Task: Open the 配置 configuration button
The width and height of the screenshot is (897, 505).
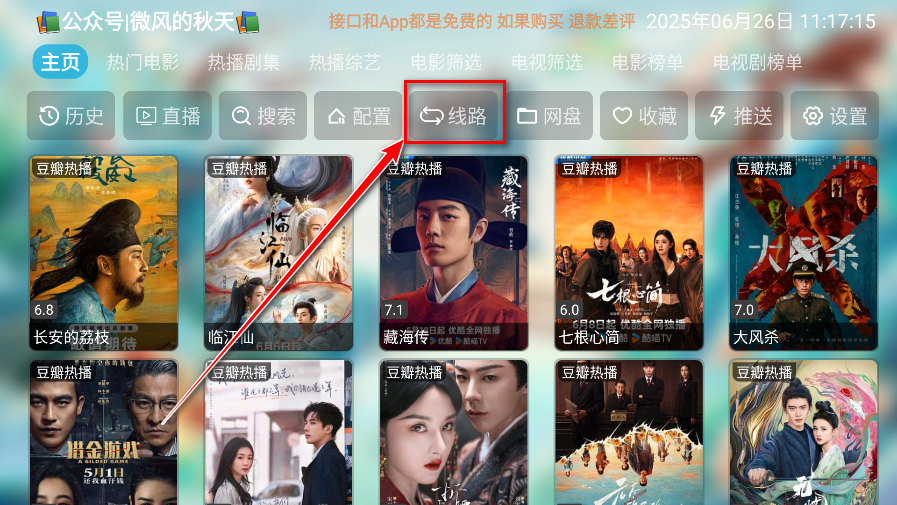Action: click(358, 116)
